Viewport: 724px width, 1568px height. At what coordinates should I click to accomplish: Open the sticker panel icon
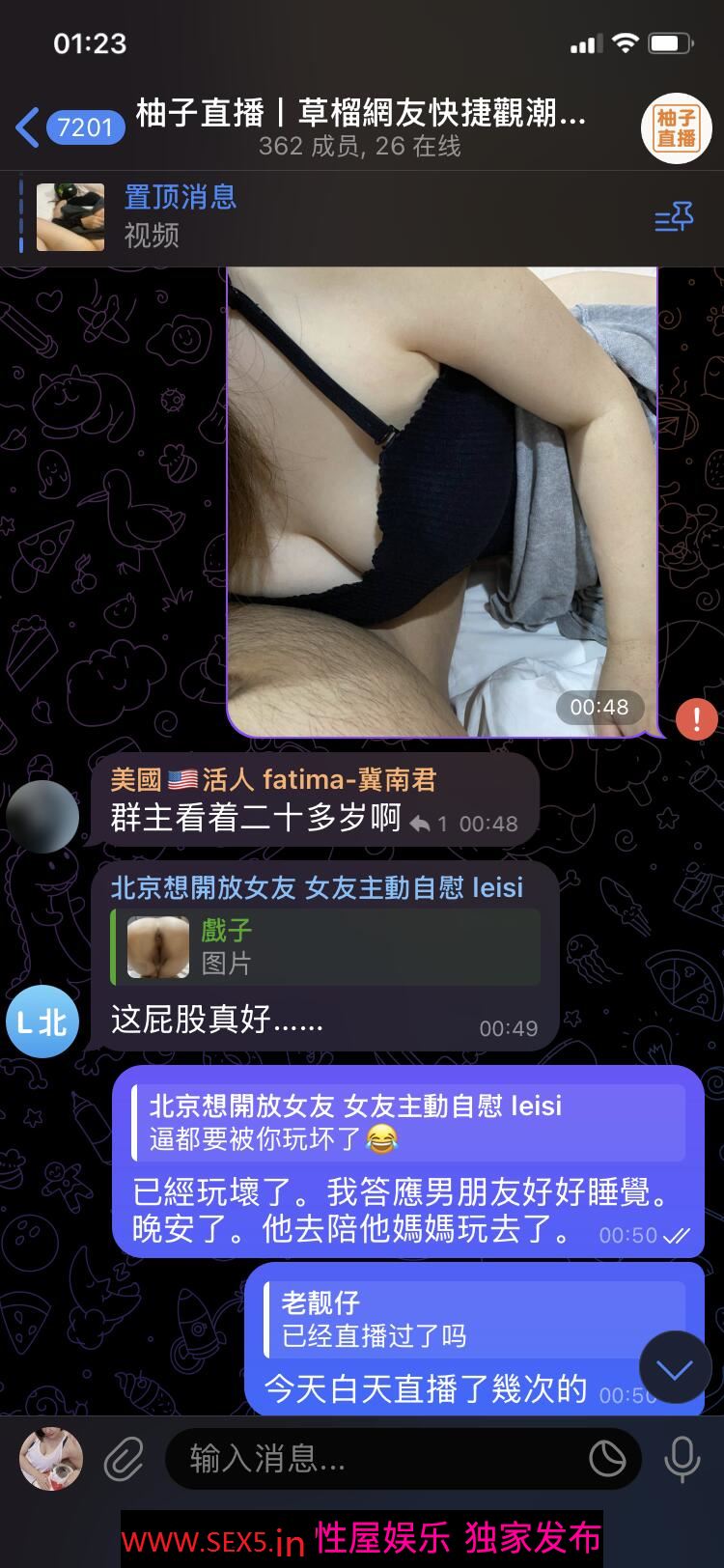607,1458
